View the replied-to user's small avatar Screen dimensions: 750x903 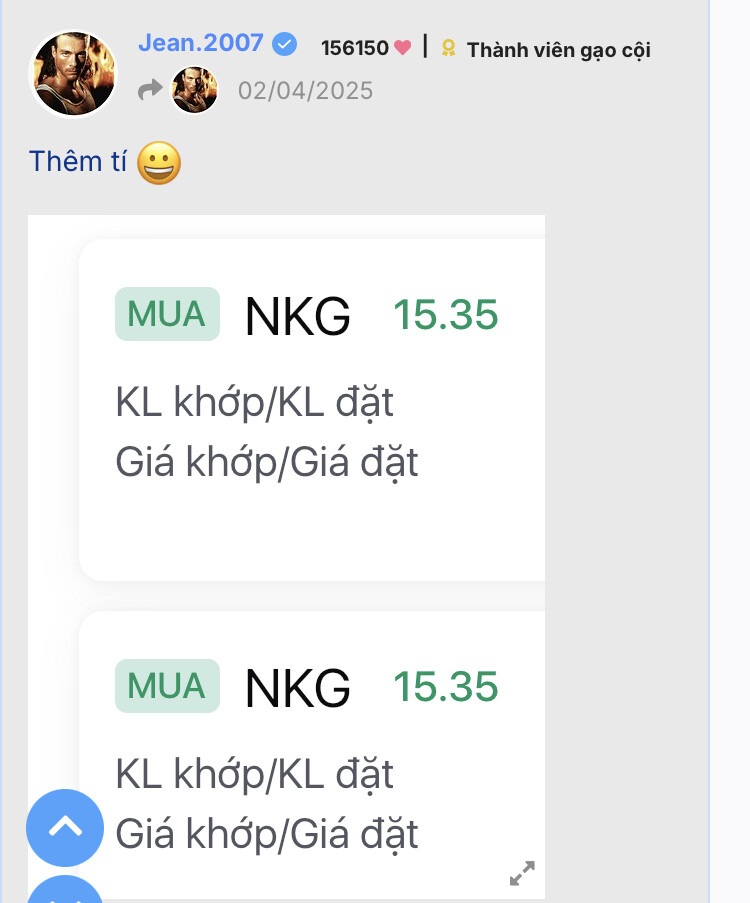pos(195,90)
